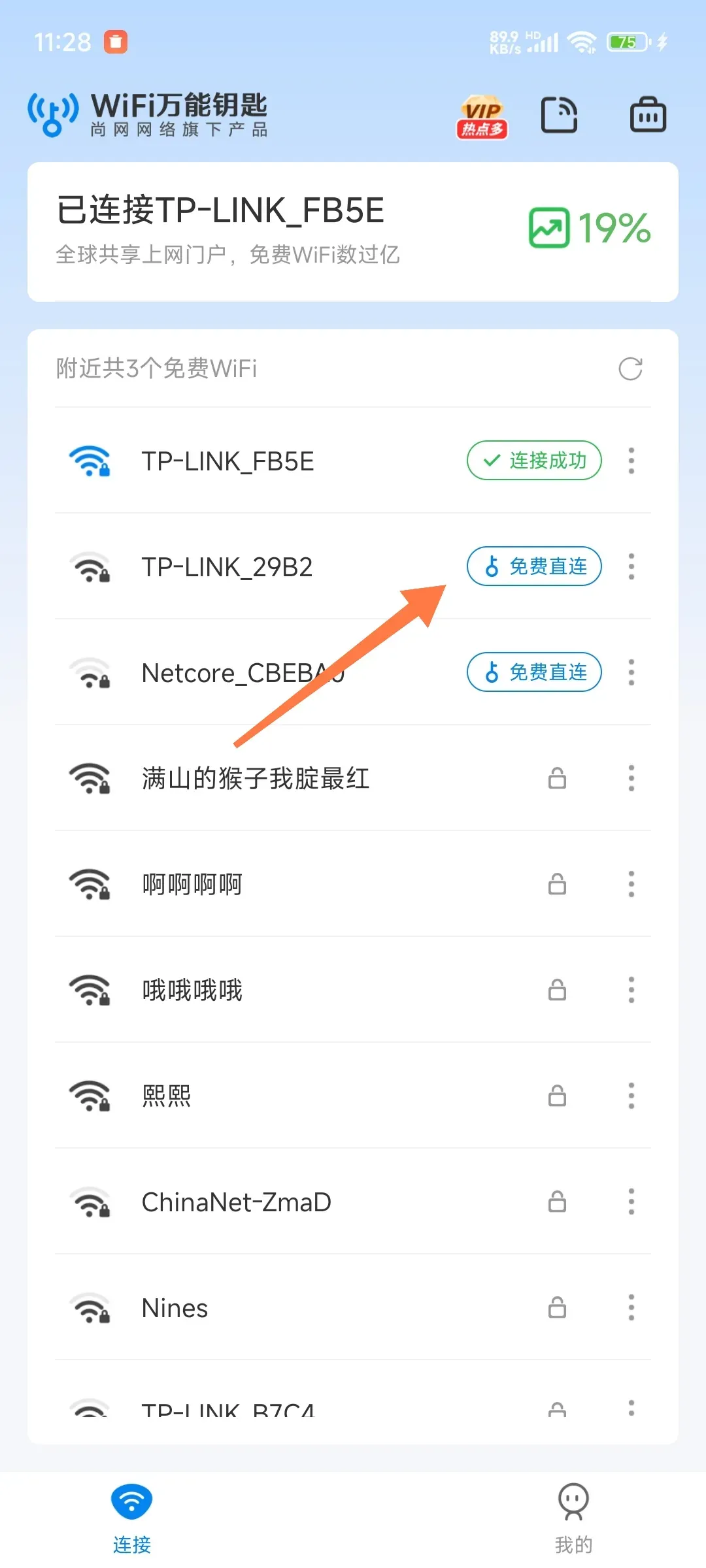Viewport: 706px width, 1568px height.
Task: Open more options for TP-LINK_FB5E
Action: (631, 461)
